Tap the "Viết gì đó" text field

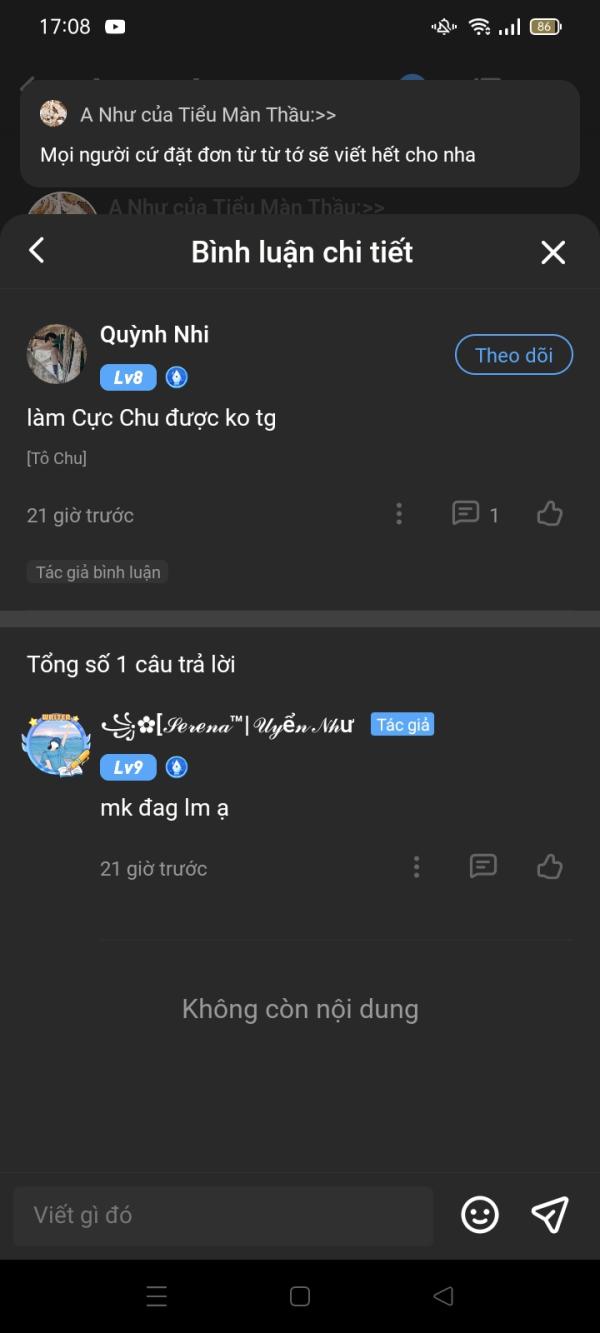(x=223, y=1215)
